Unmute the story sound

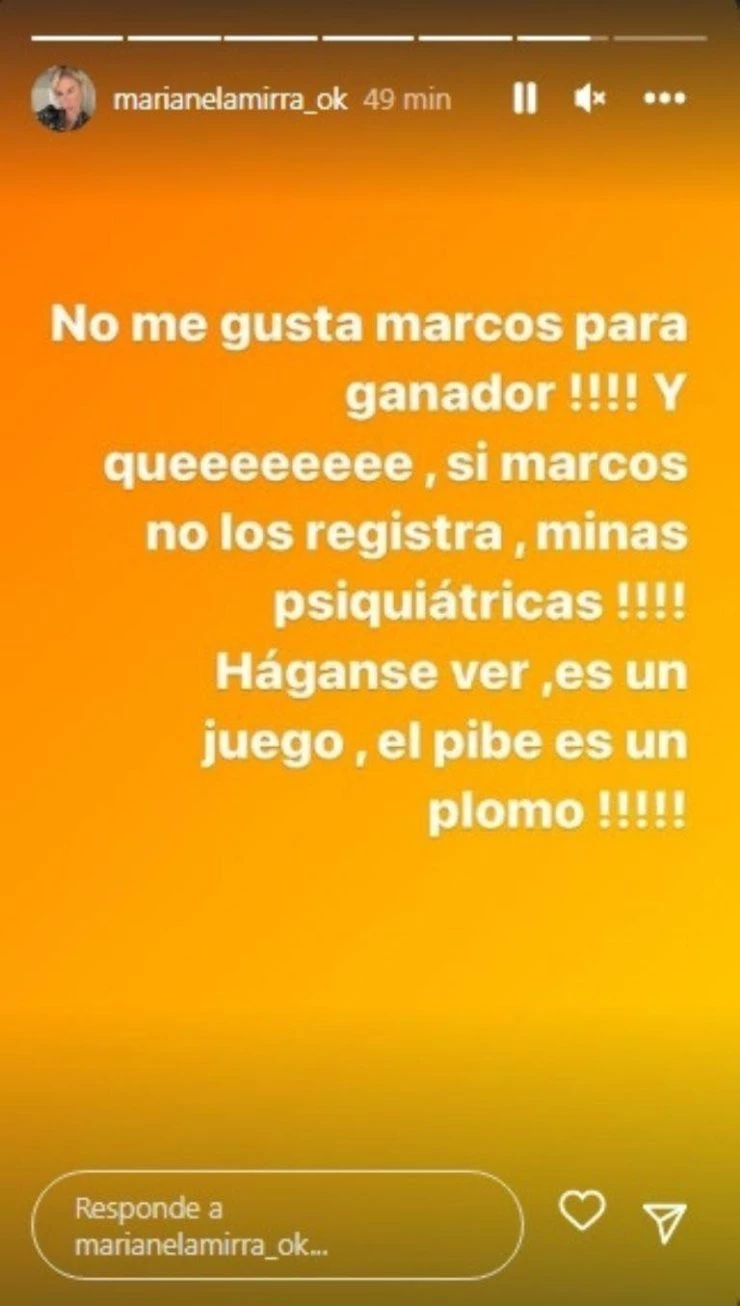point(590,98)
